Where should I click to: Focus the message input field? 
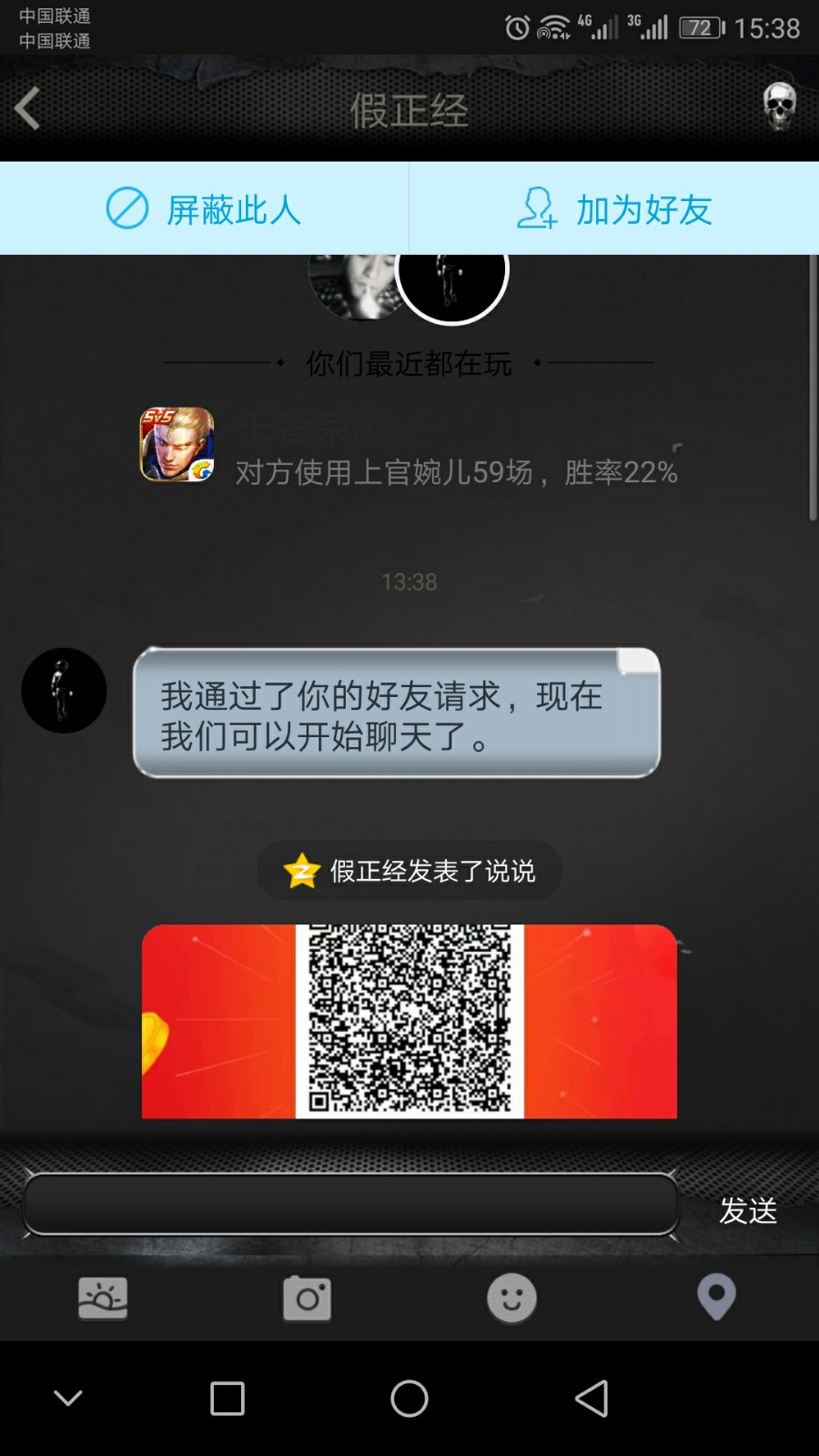click(x=351, y=1204)
